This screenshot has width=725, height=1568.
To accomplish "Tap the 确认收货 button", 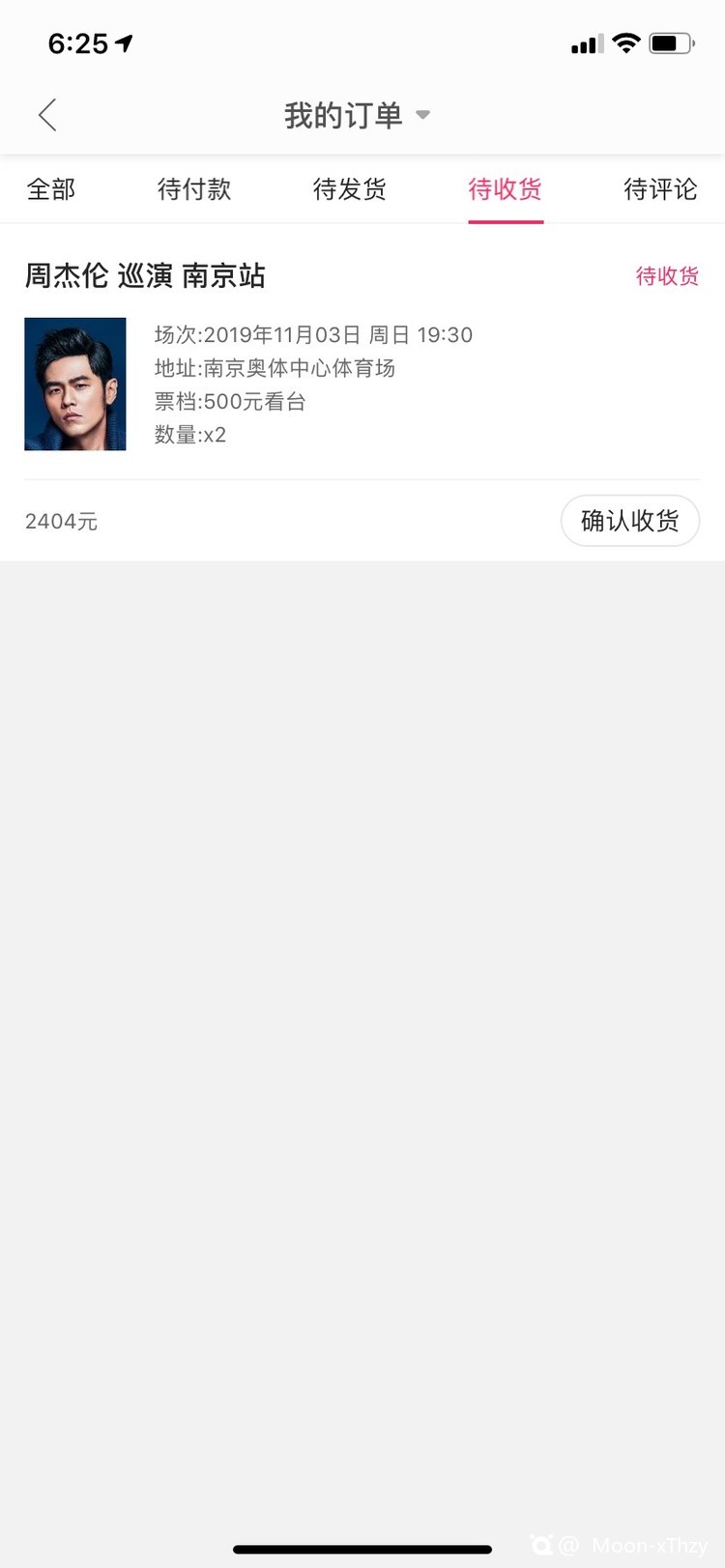I will [x=629, y=521].
